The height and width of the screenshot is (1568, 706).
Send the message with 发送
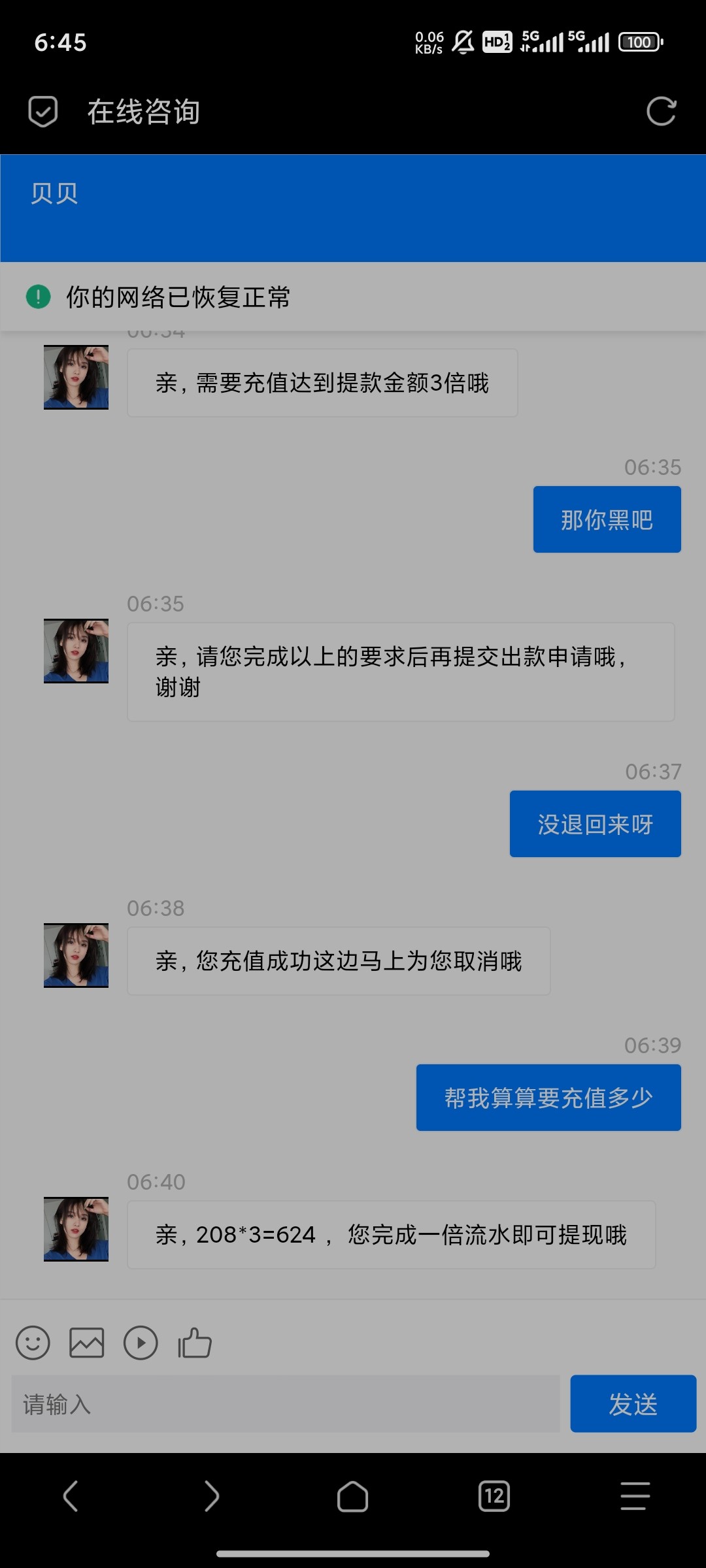point(633,1403)
